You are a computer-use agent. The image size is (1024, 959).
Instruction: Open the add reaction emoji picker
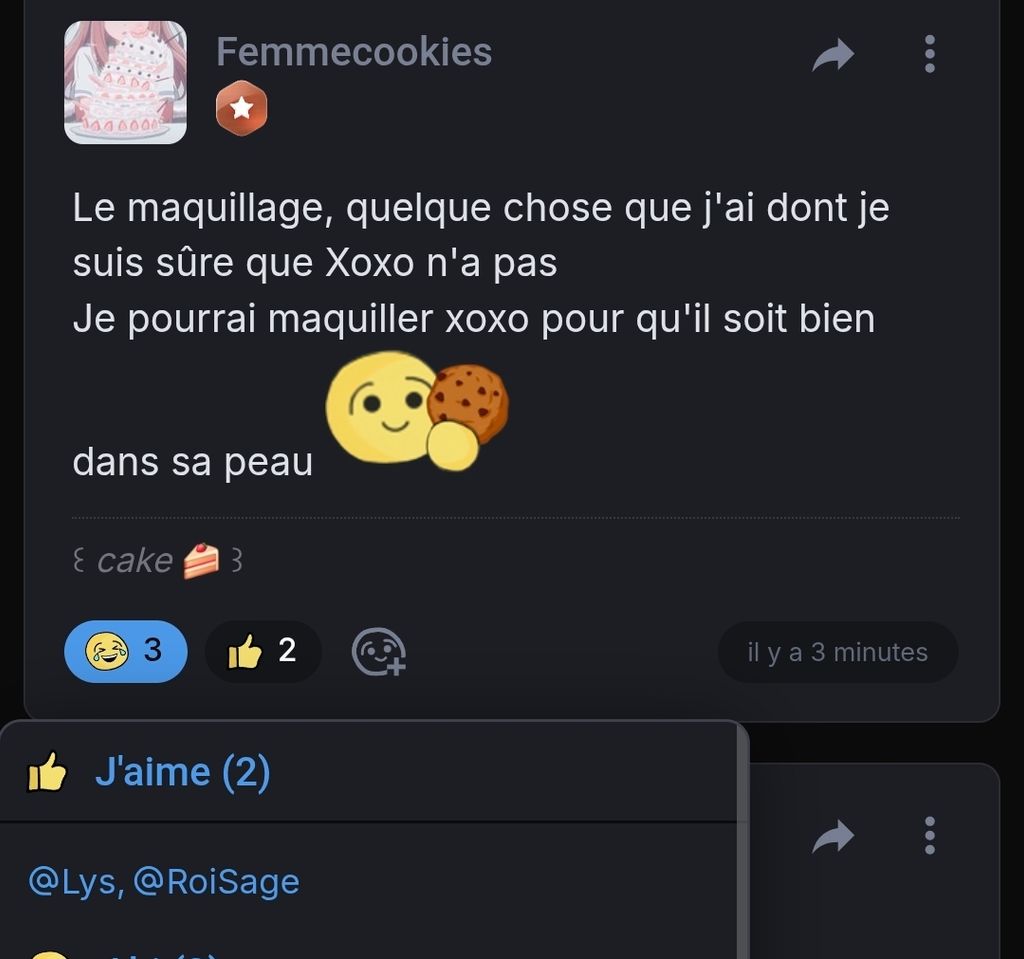(378, 652)
